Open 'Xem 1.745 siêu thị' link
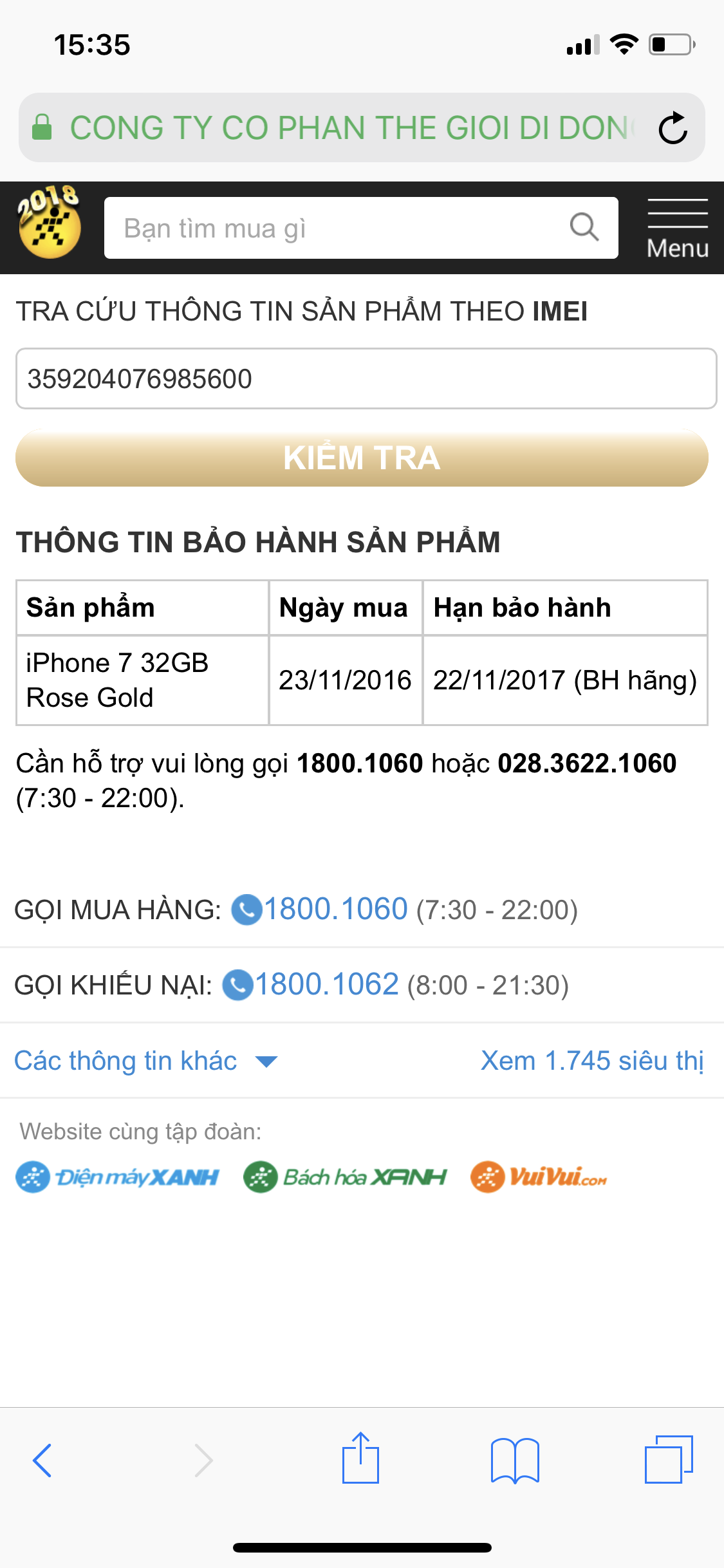 (x=592, y=1061)
